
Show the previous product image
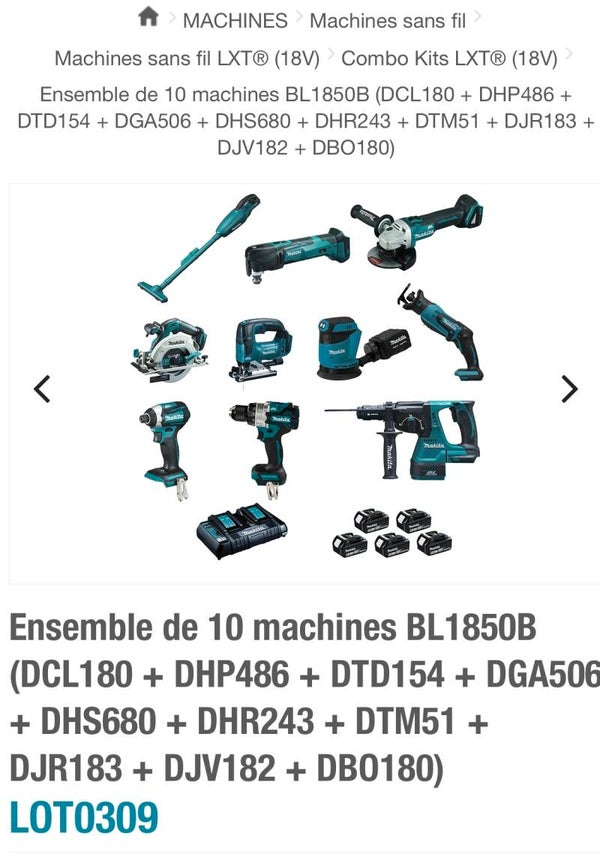42,388
